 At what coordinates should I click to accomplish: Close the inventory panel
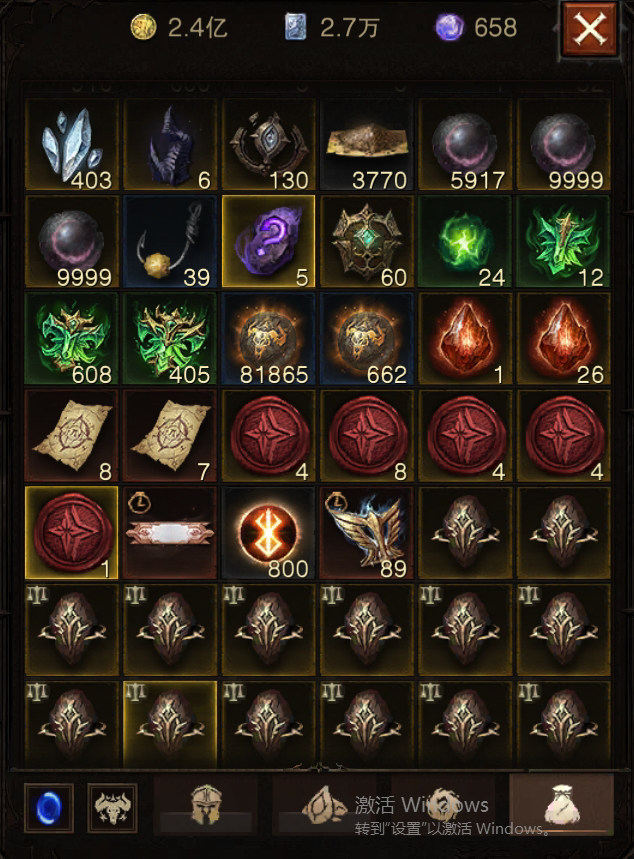[589, 30]
